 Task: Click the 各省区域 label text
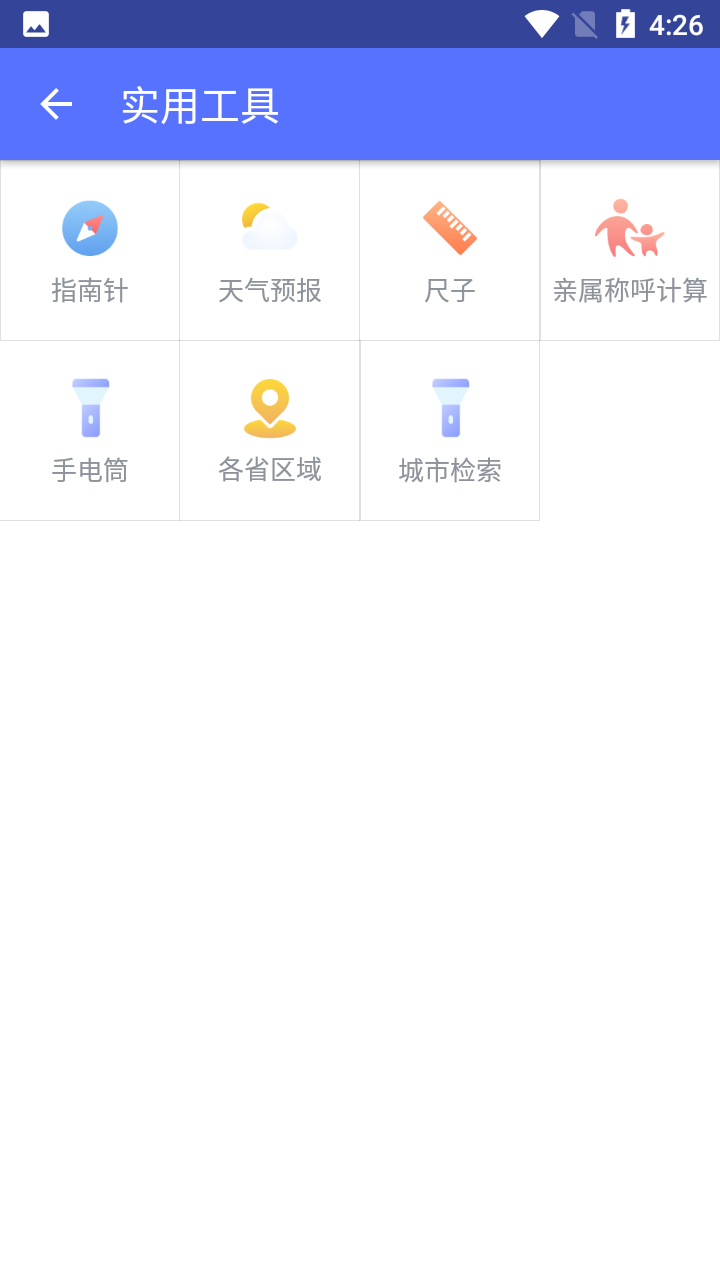click(x=269, y=470)
